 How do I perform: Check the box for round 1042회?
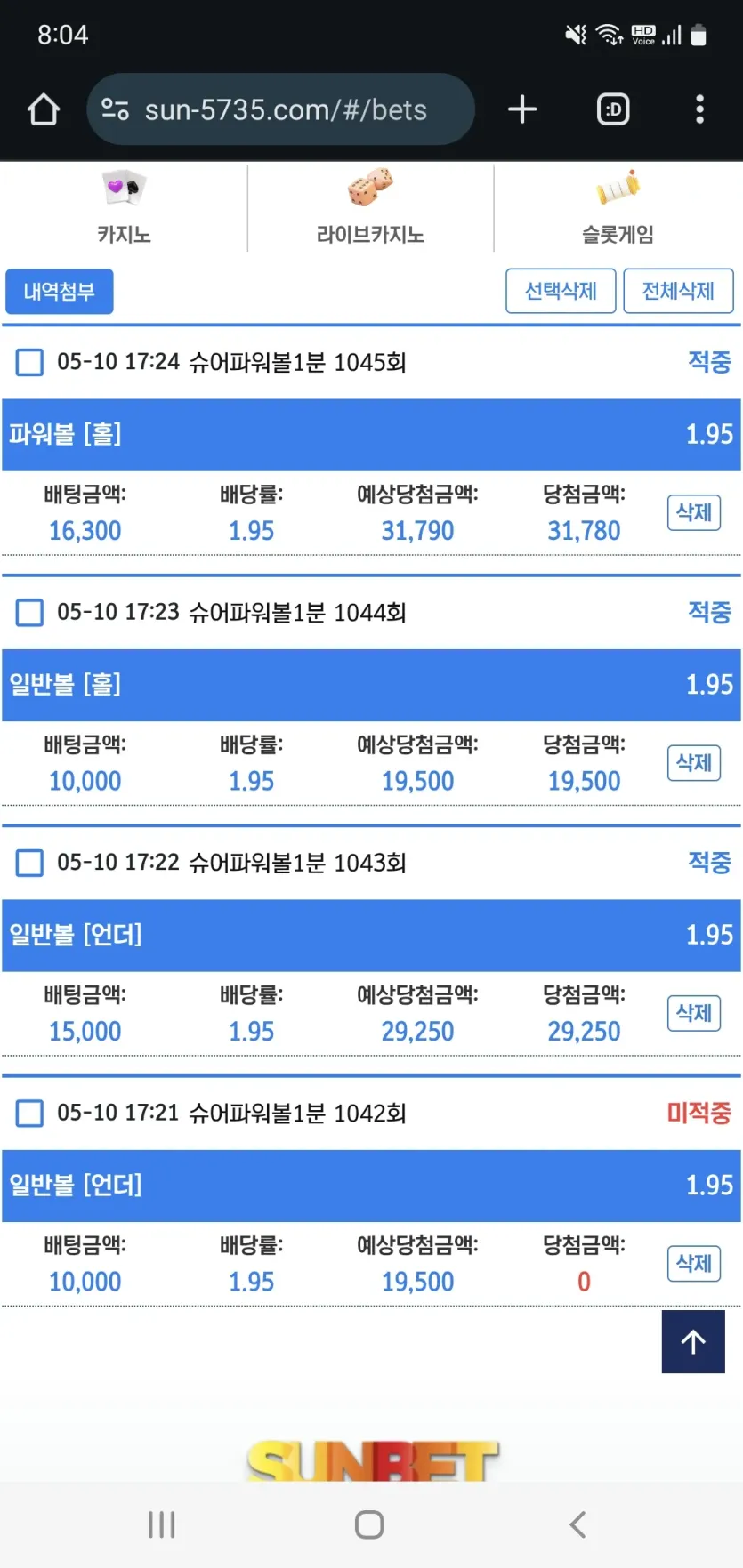(x=30, y=1114)
